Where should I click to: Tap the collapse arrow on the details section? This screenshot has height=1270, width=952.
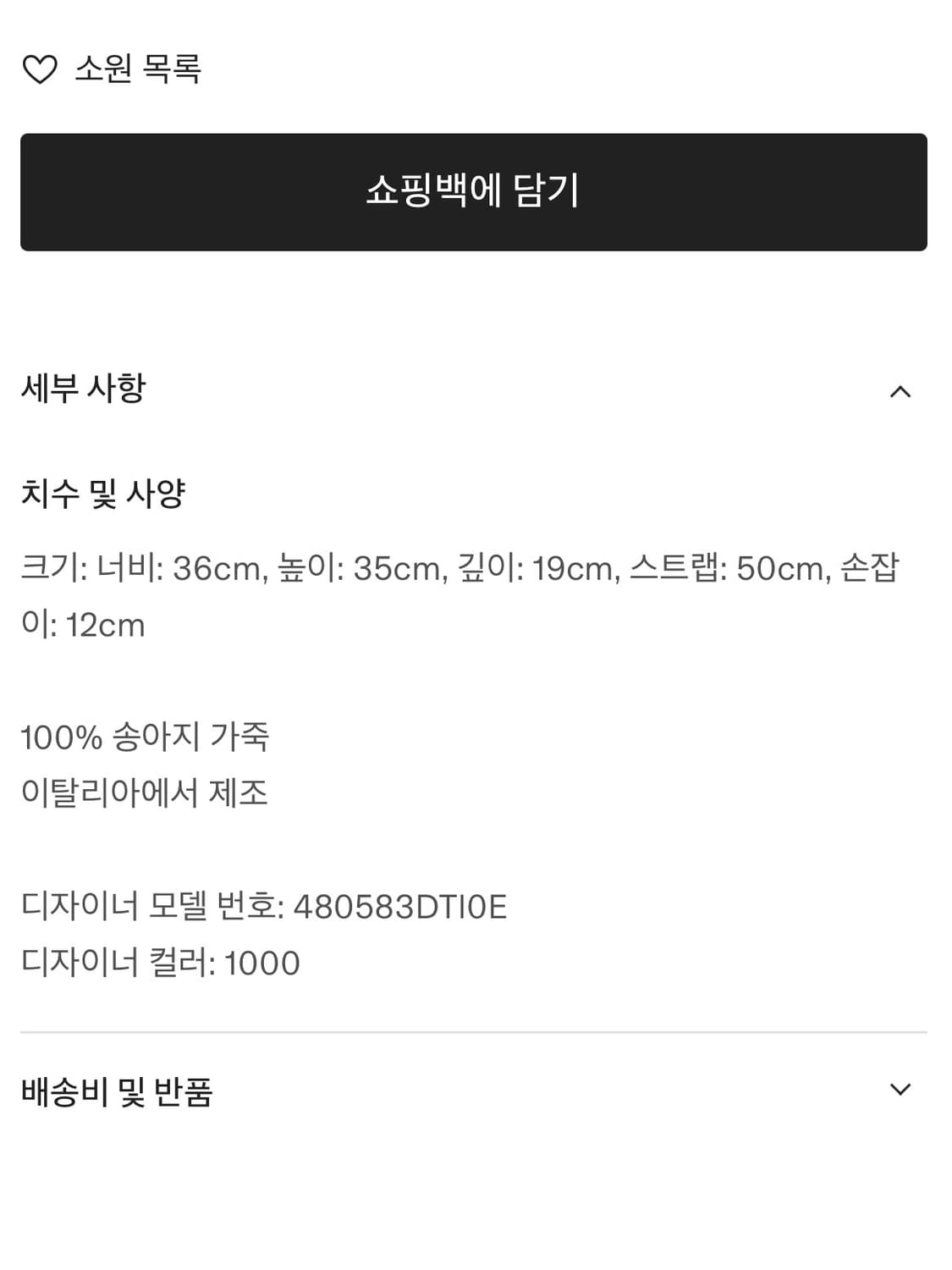901,390
